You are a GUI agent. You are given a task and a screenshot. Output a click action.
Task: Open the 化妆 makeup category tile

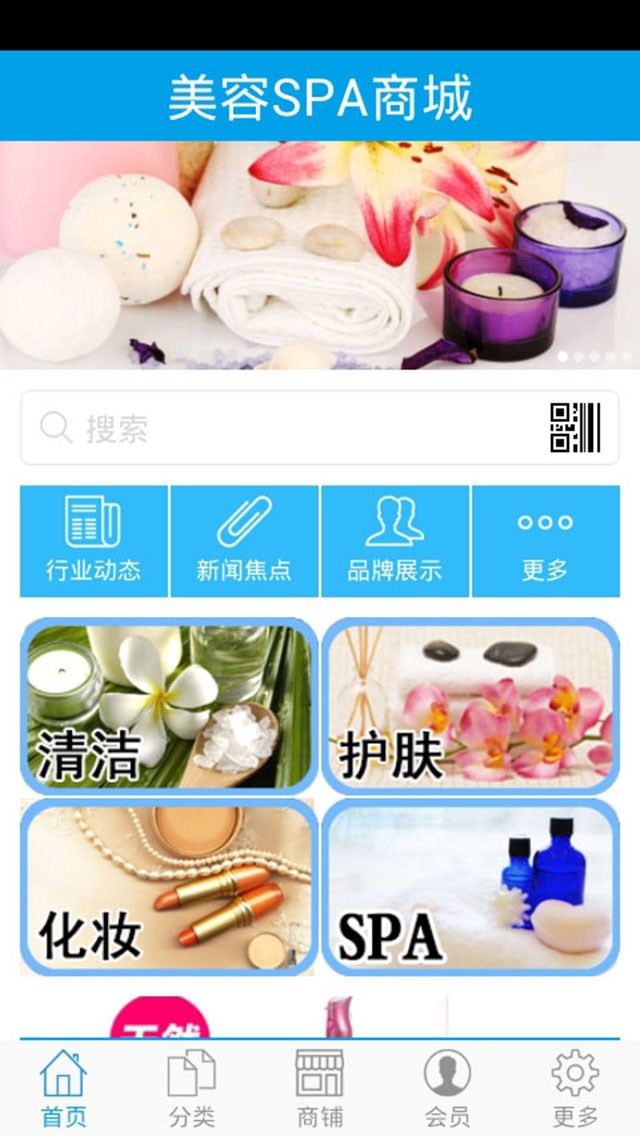pos(168,888)
